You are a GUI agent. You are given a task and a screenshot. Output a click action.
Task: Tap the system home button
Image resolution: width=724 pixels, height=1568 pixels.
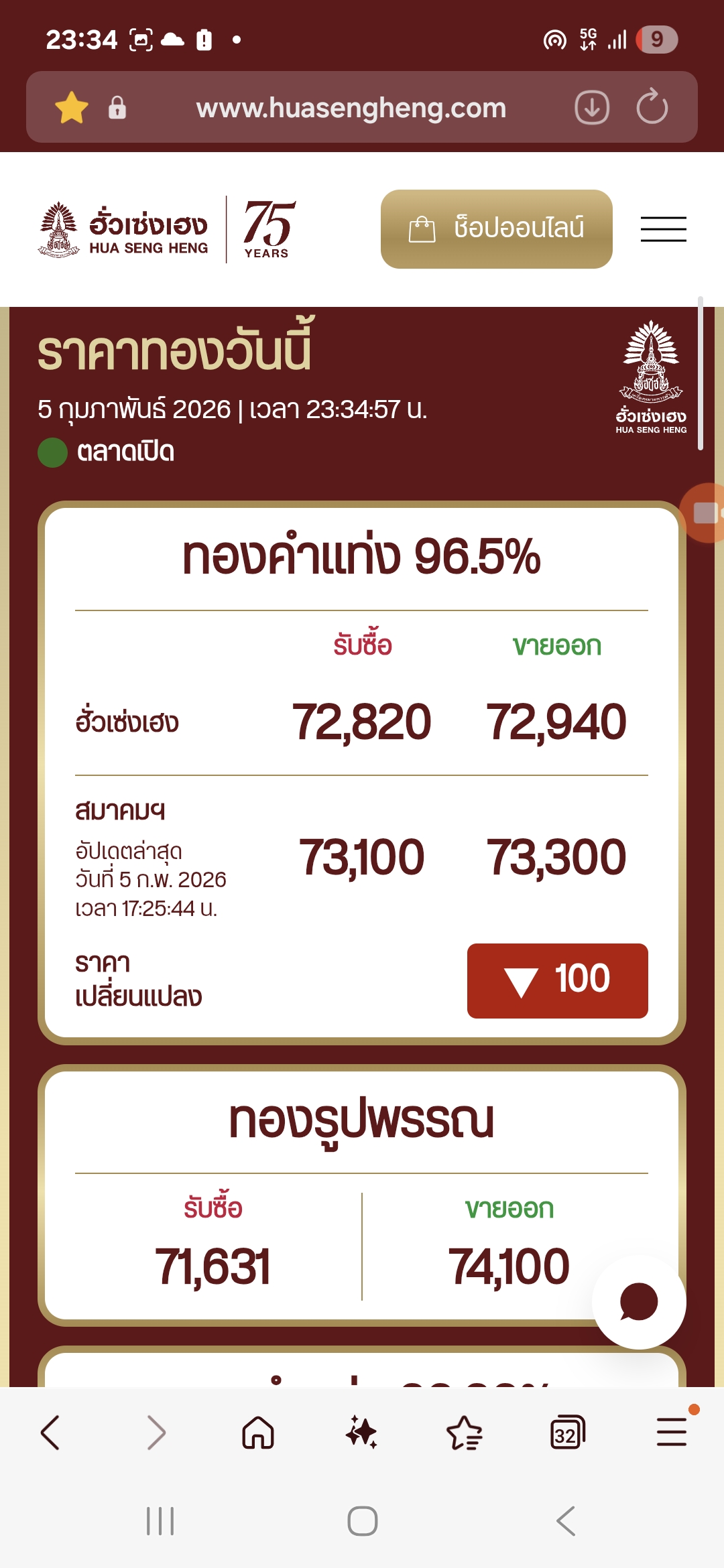[x=363, y=1521]
